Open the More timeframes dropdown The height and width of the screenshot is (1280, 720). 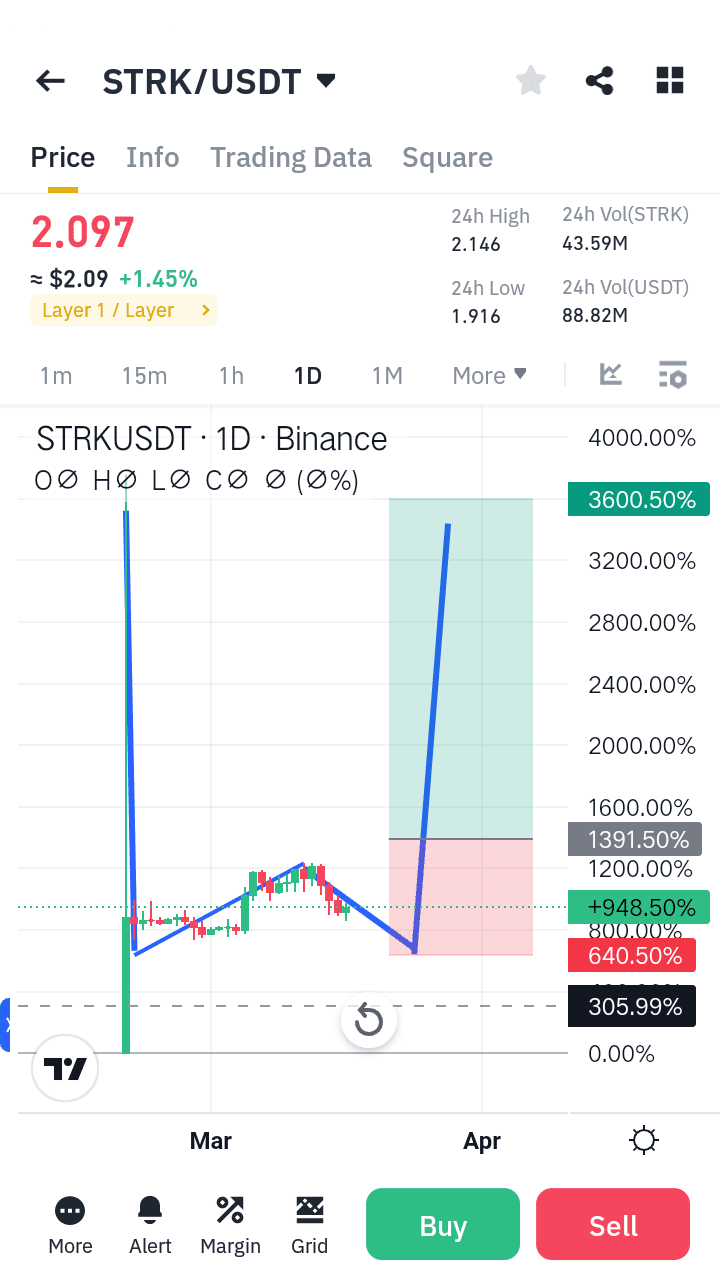coord(488,375)
